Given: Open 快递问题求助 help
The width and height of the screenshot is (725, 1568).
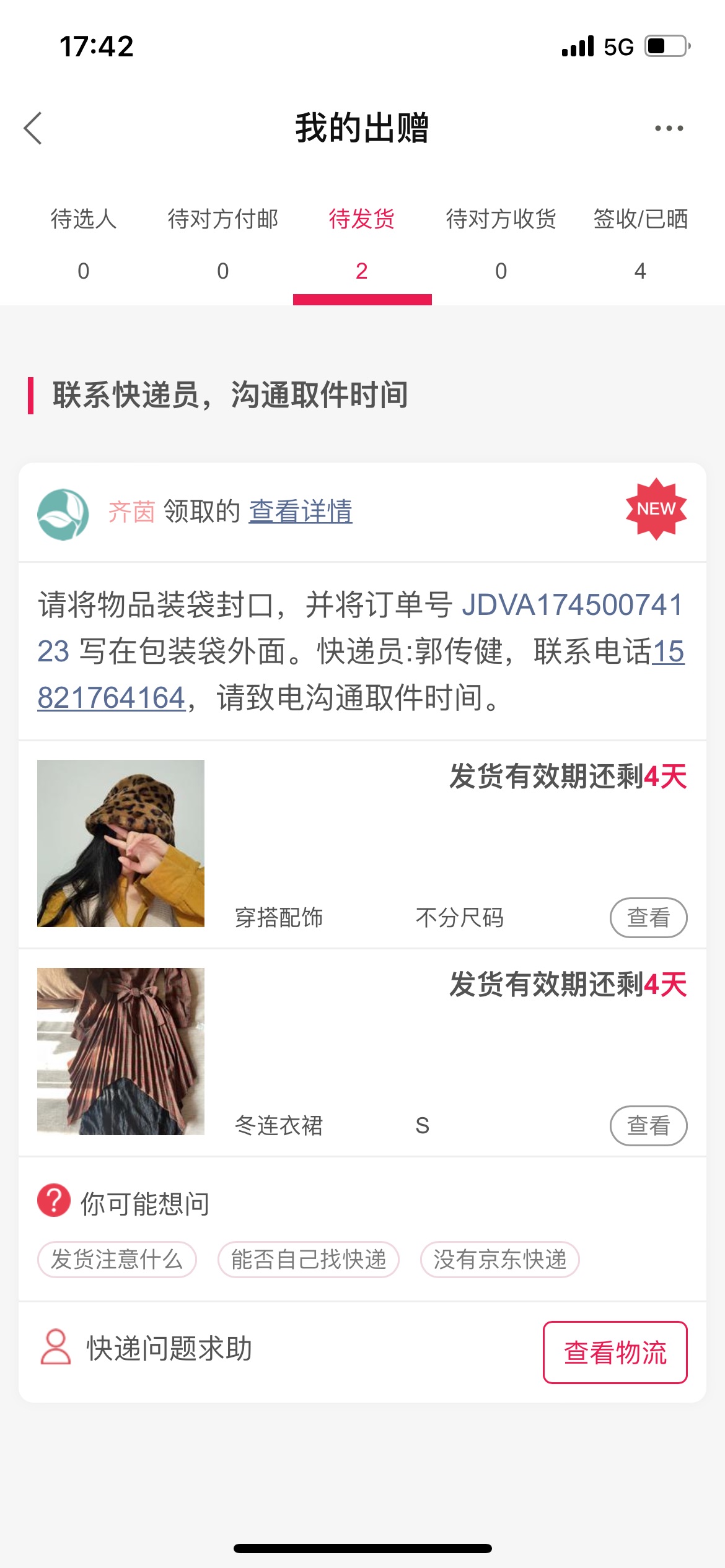Looking at the screenshot, I should [x=147, y=1348].
